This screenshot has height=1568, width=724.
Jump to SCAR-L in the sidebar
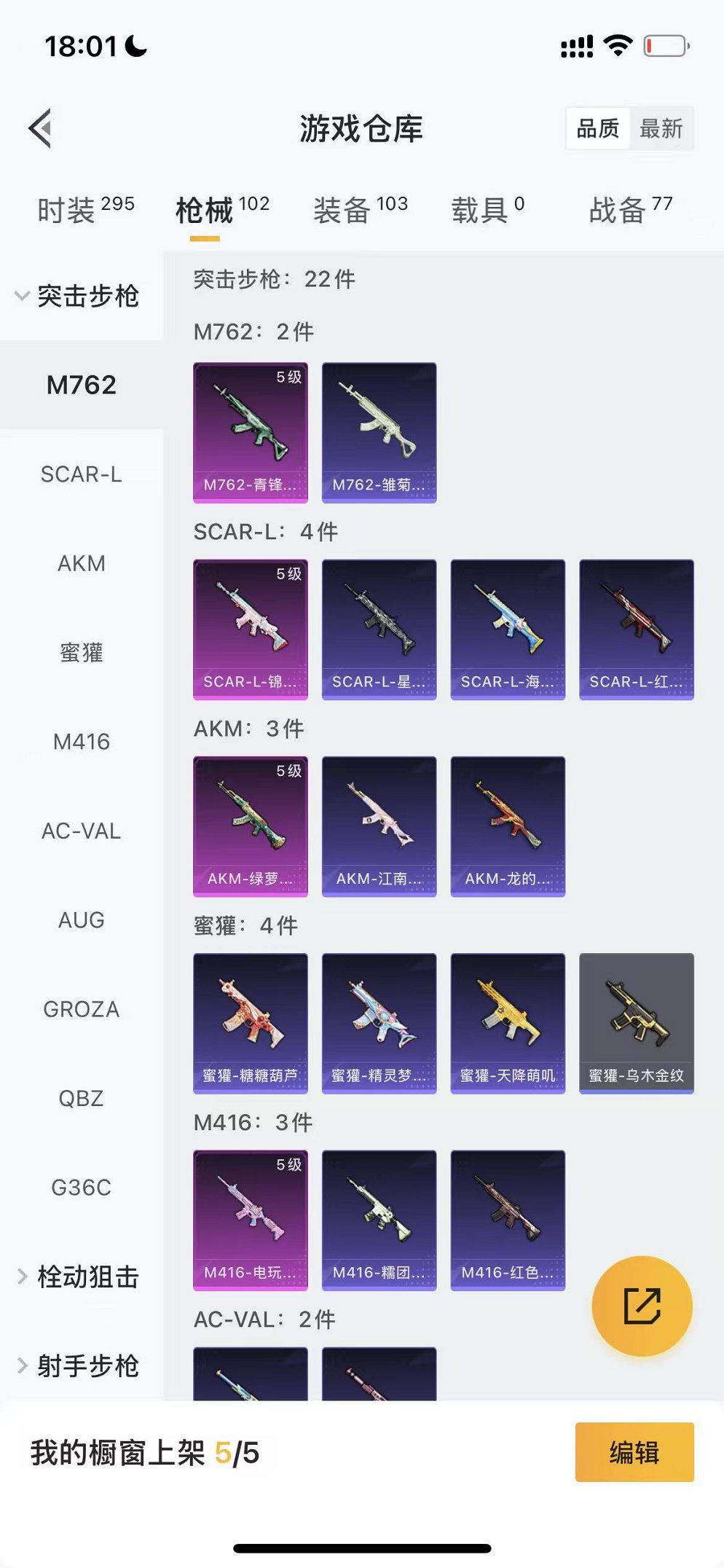[x=81, y=474]
